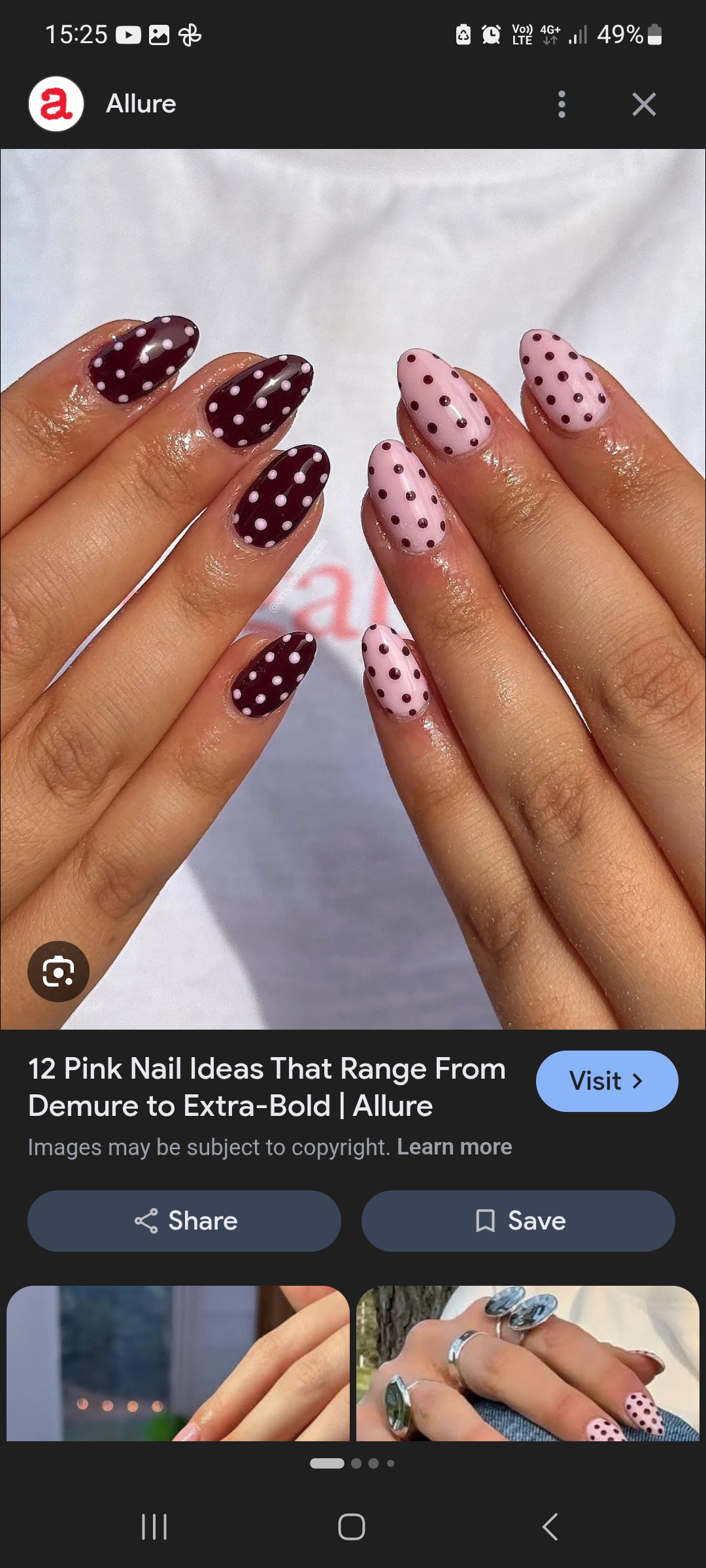
Task: Open the related image with blurred lights
Action: [x=178, y=1363]
